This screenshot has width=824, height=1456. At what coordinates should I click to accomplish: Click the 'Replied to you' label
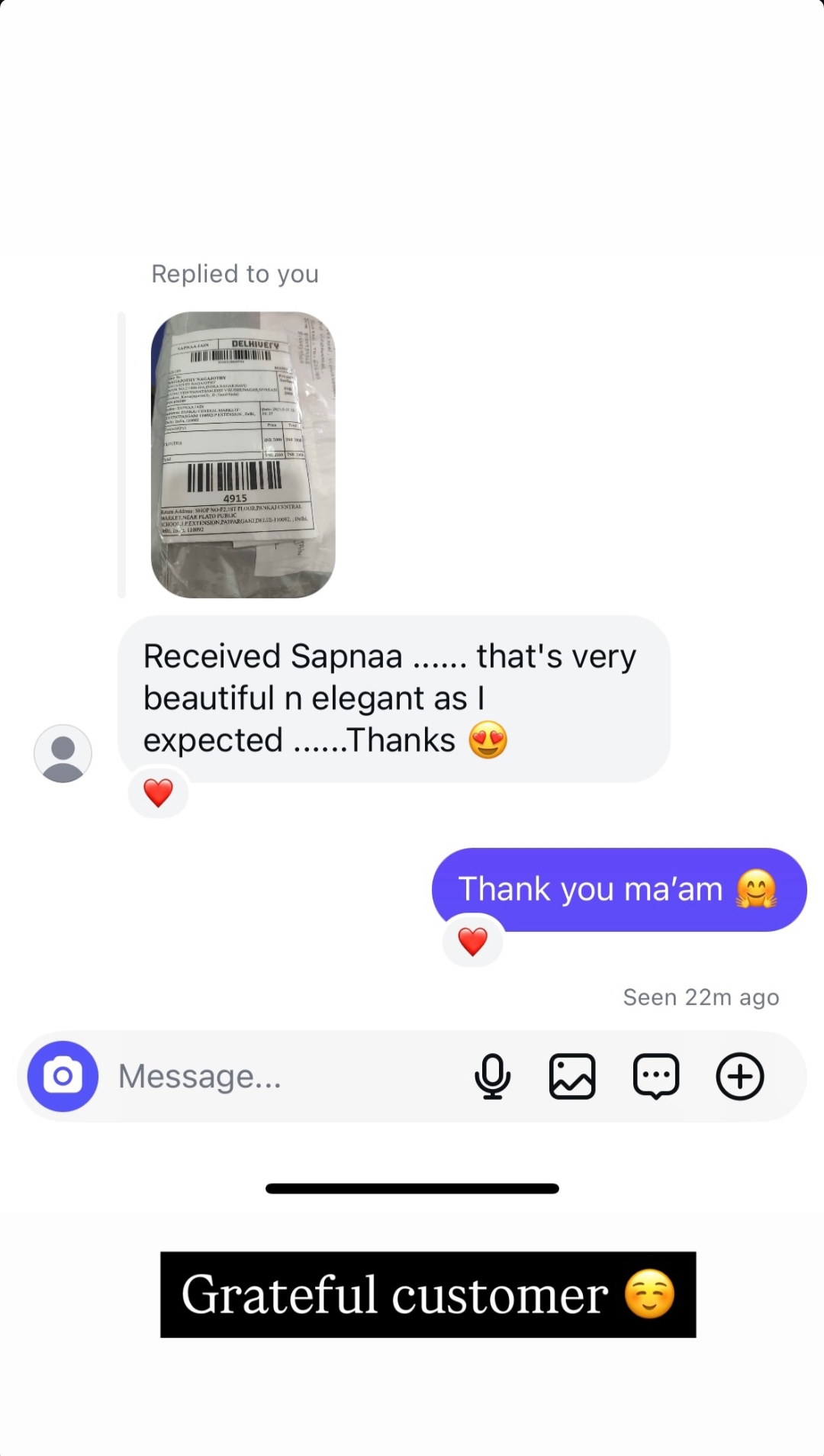point(235,273)
